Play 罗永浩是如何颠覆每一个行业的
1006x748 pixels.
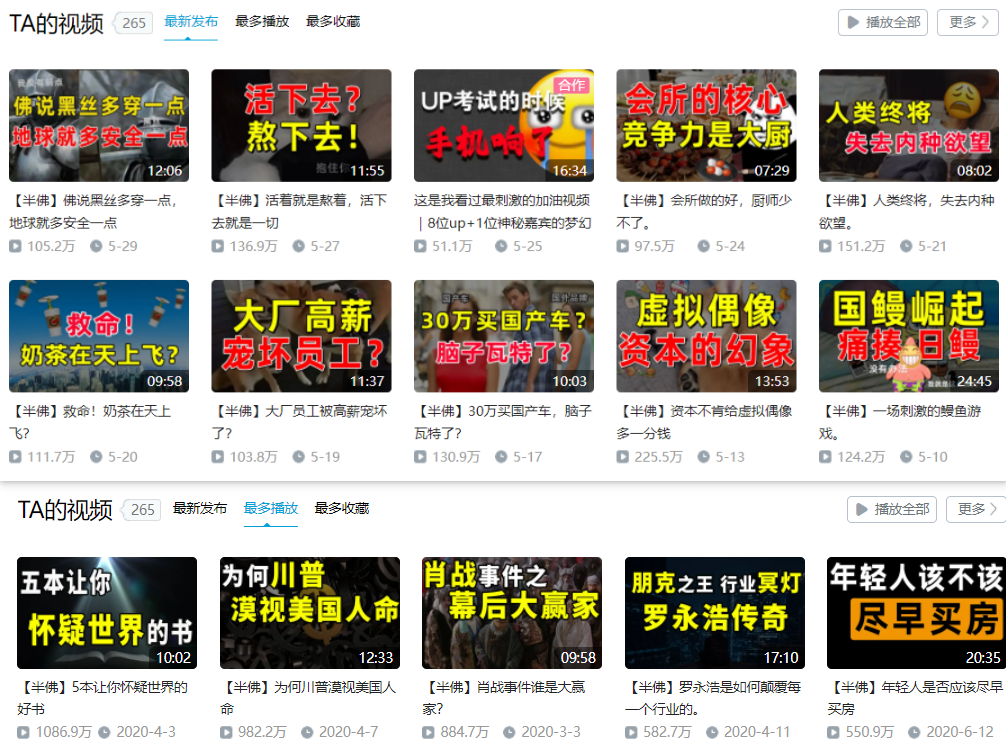714,612
